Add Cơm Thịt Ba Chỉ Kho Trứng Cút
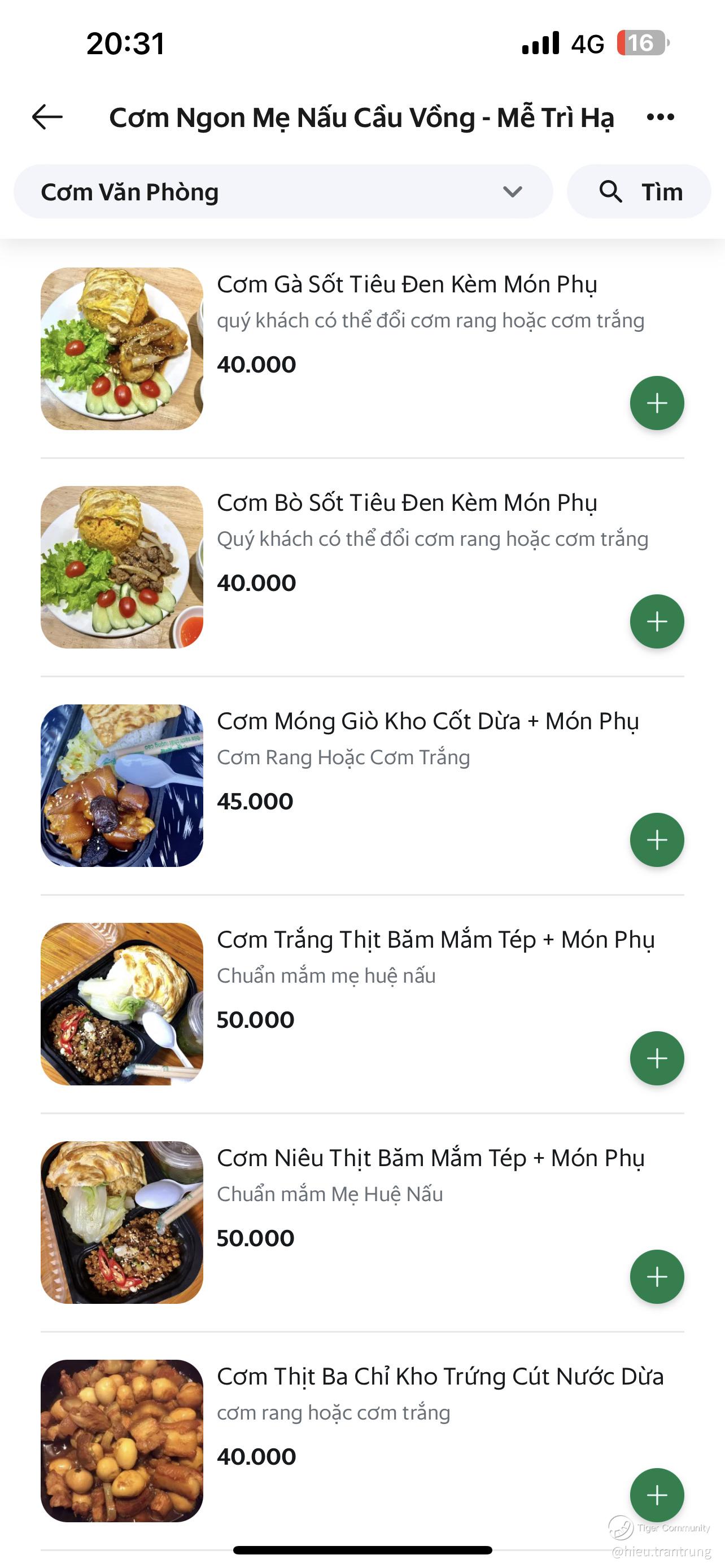Image resolution: width=725 pixels, height=1568 pixels. pyautogui.click(x=657, y=1495)
